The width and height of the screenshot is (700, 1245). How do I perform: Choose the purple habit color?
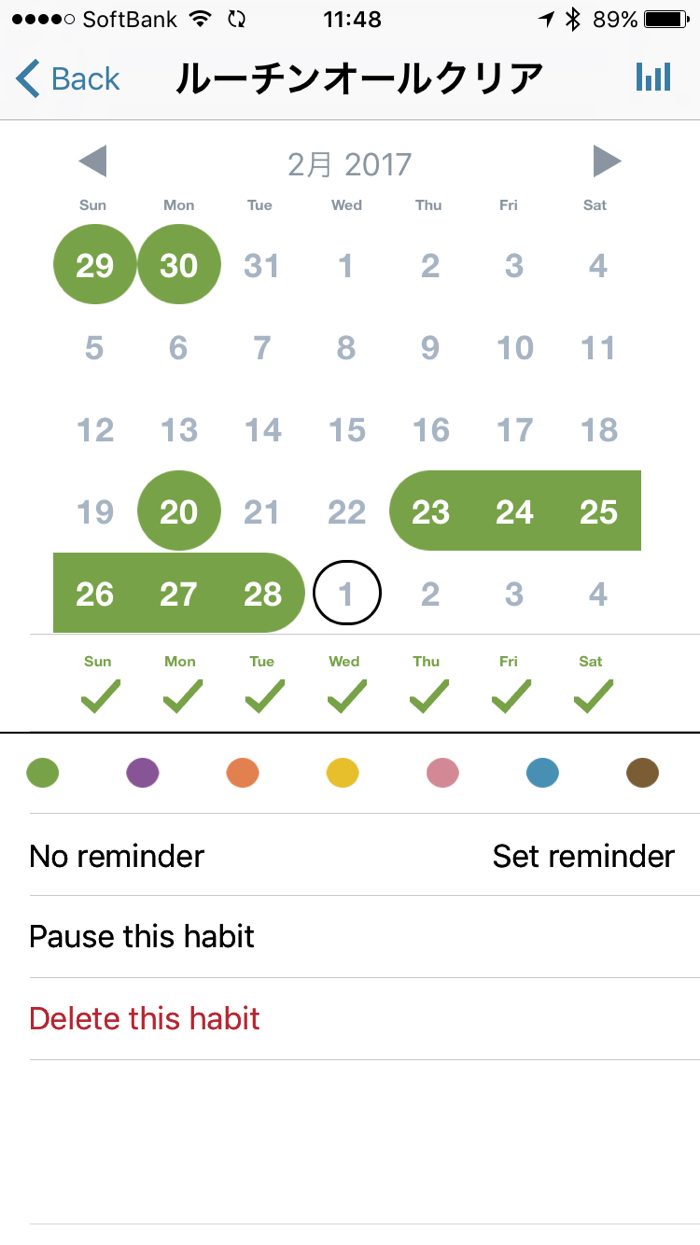[143, 773]
